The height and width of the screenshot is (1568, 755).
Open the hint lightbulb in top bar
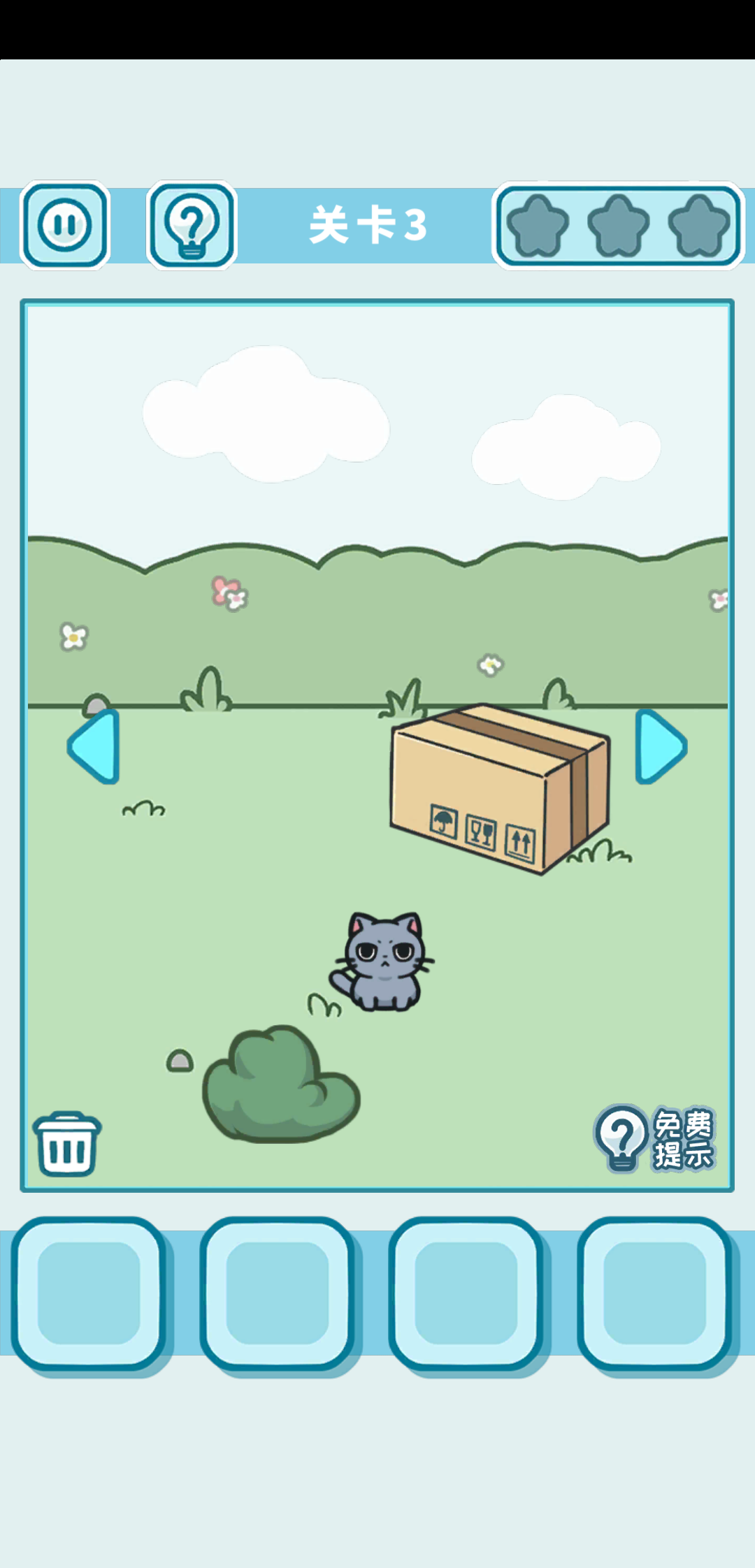click(x=192, y=225)
